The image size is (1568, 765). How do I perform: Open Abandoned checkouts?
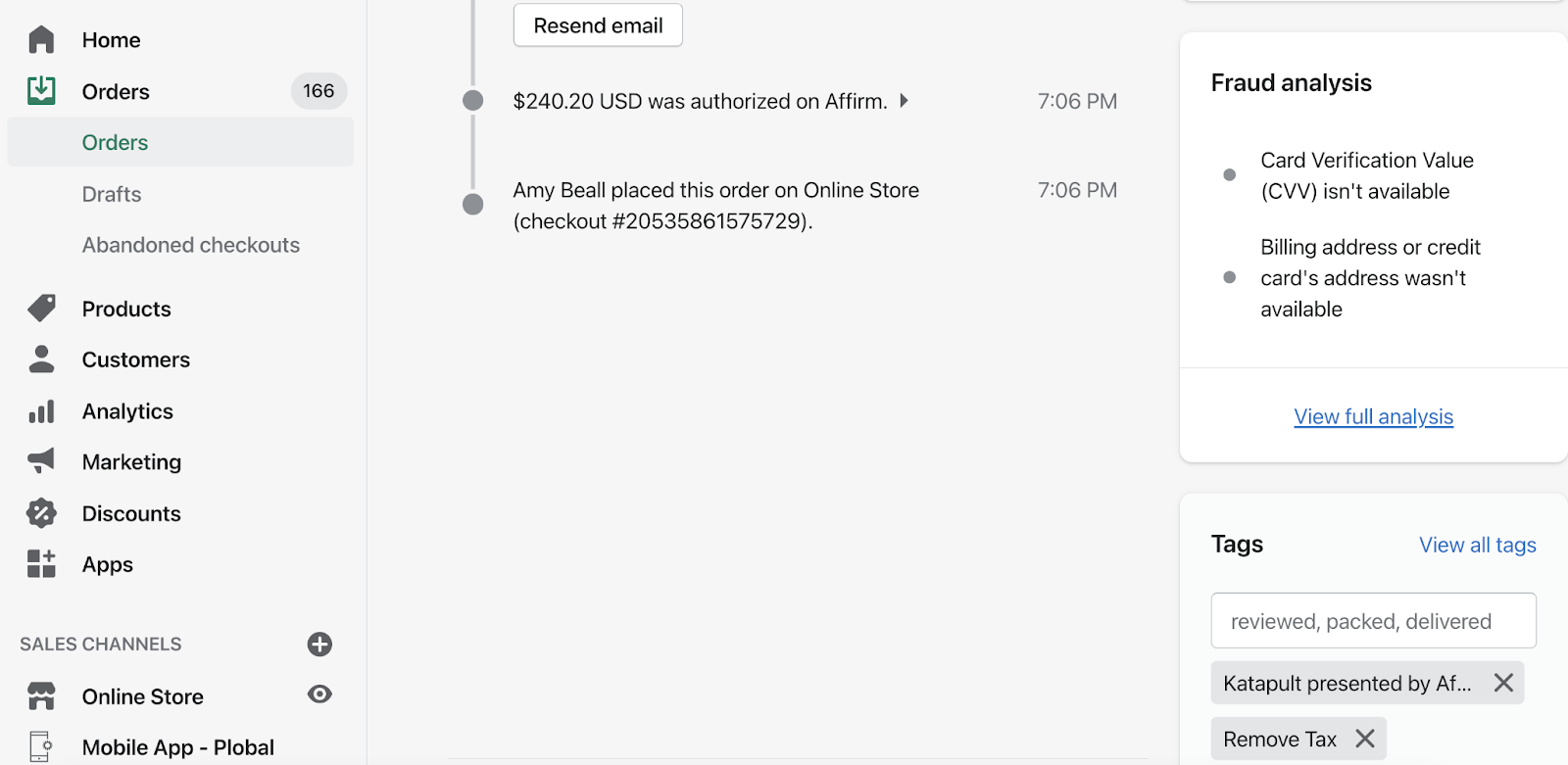[x=191, y=245]
